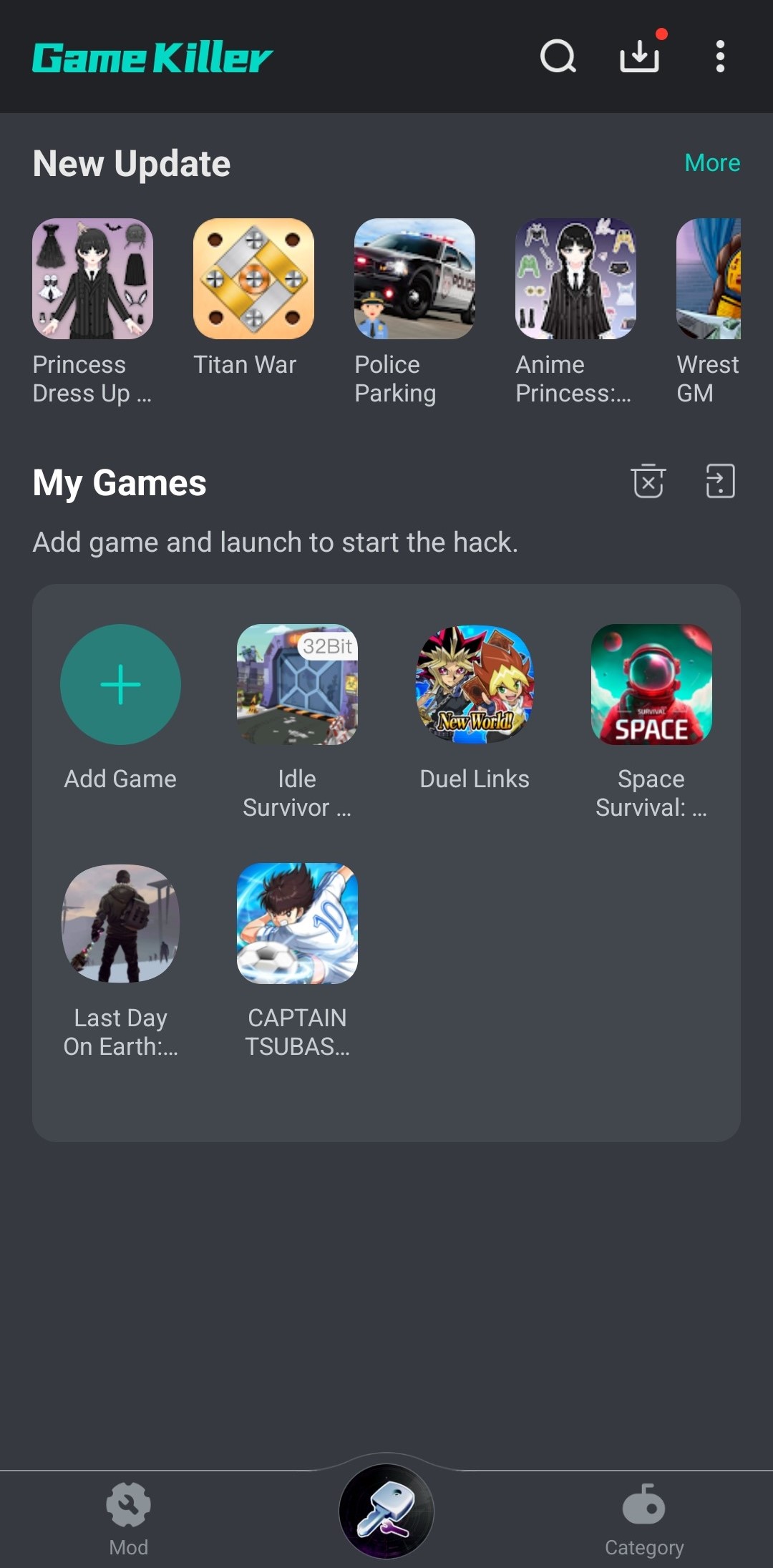Launch Idle Survivor from My Games
The image size is (773, 1568).
tap(297, 685)
